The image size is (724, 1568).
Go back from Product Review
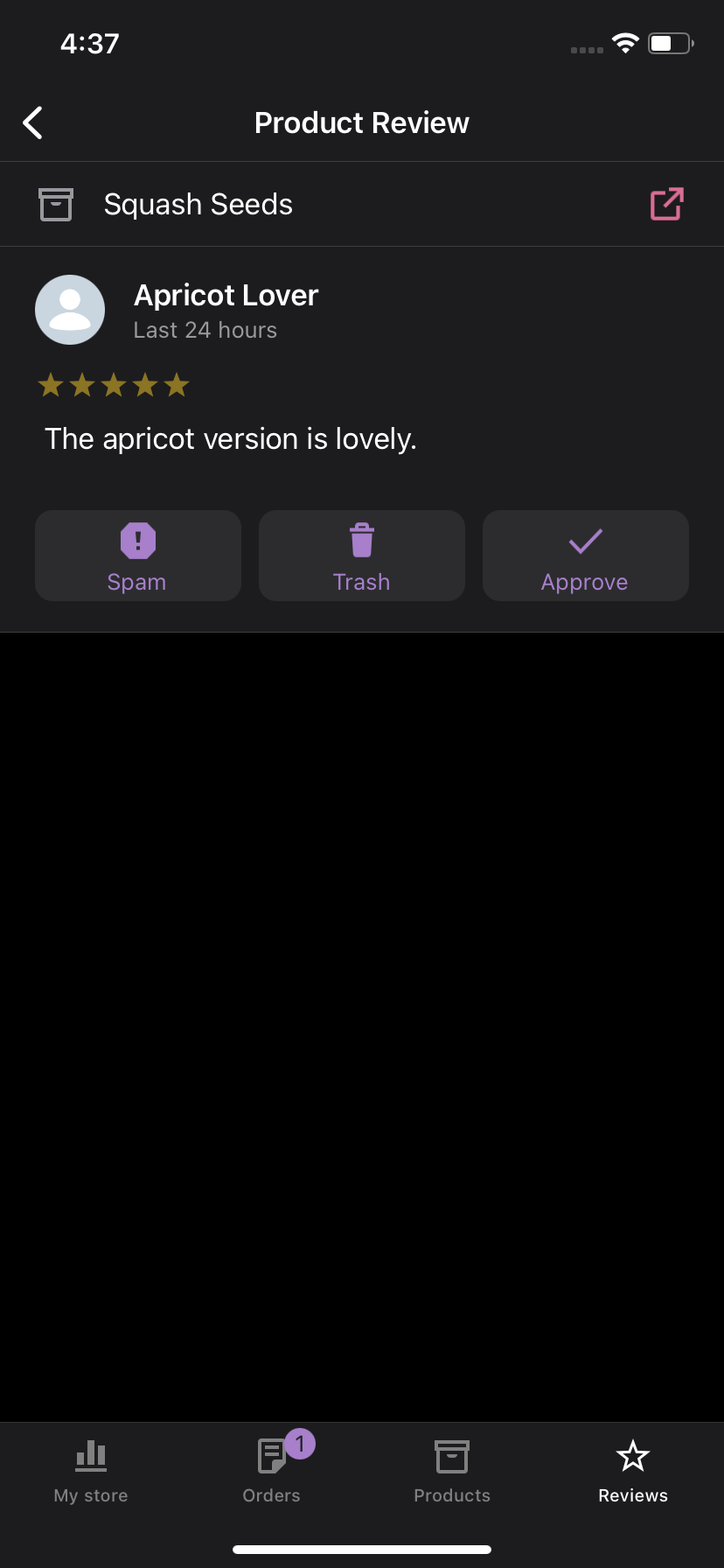pos(33,123)
